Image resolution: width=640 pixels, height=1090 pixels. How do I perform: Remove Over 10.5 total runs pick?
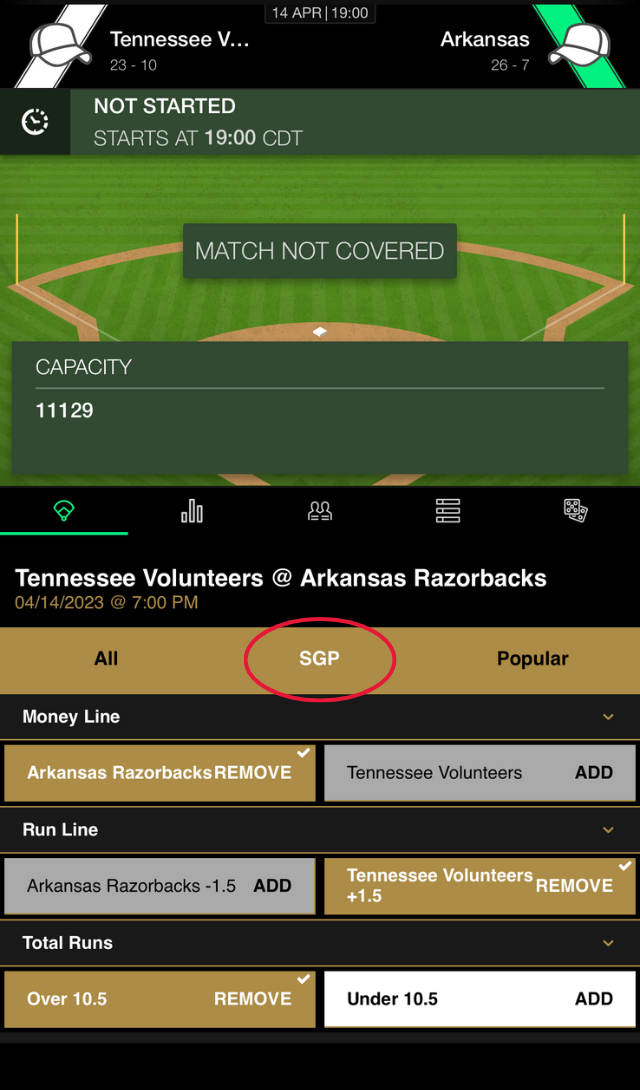click(160, 999)
